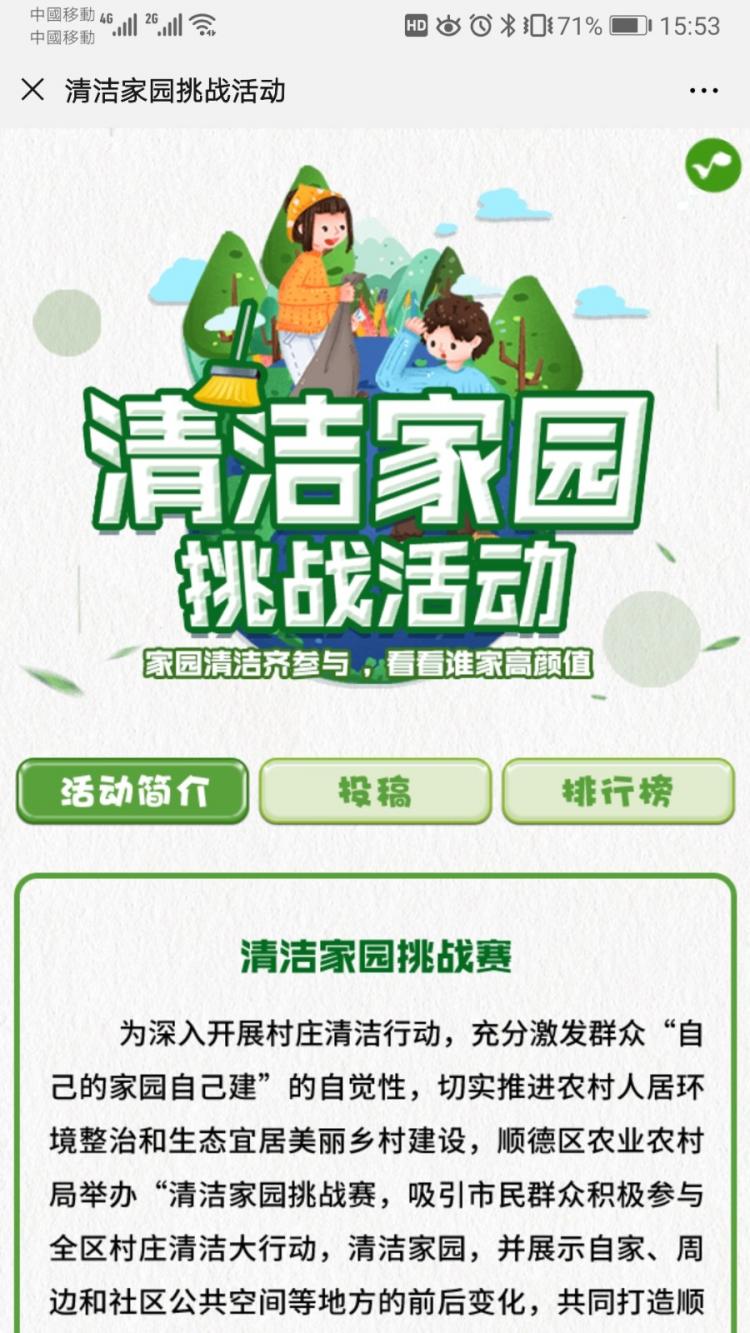Open the 排行榜 tab
This screenshot has width=750, height=1333.
coord(618,791)
